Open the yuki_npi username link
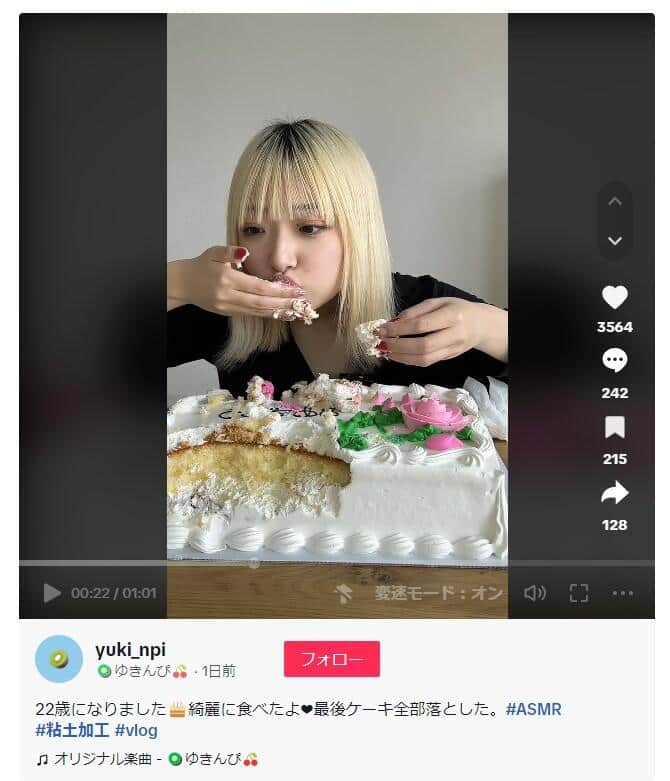 (x=130, y=649)
